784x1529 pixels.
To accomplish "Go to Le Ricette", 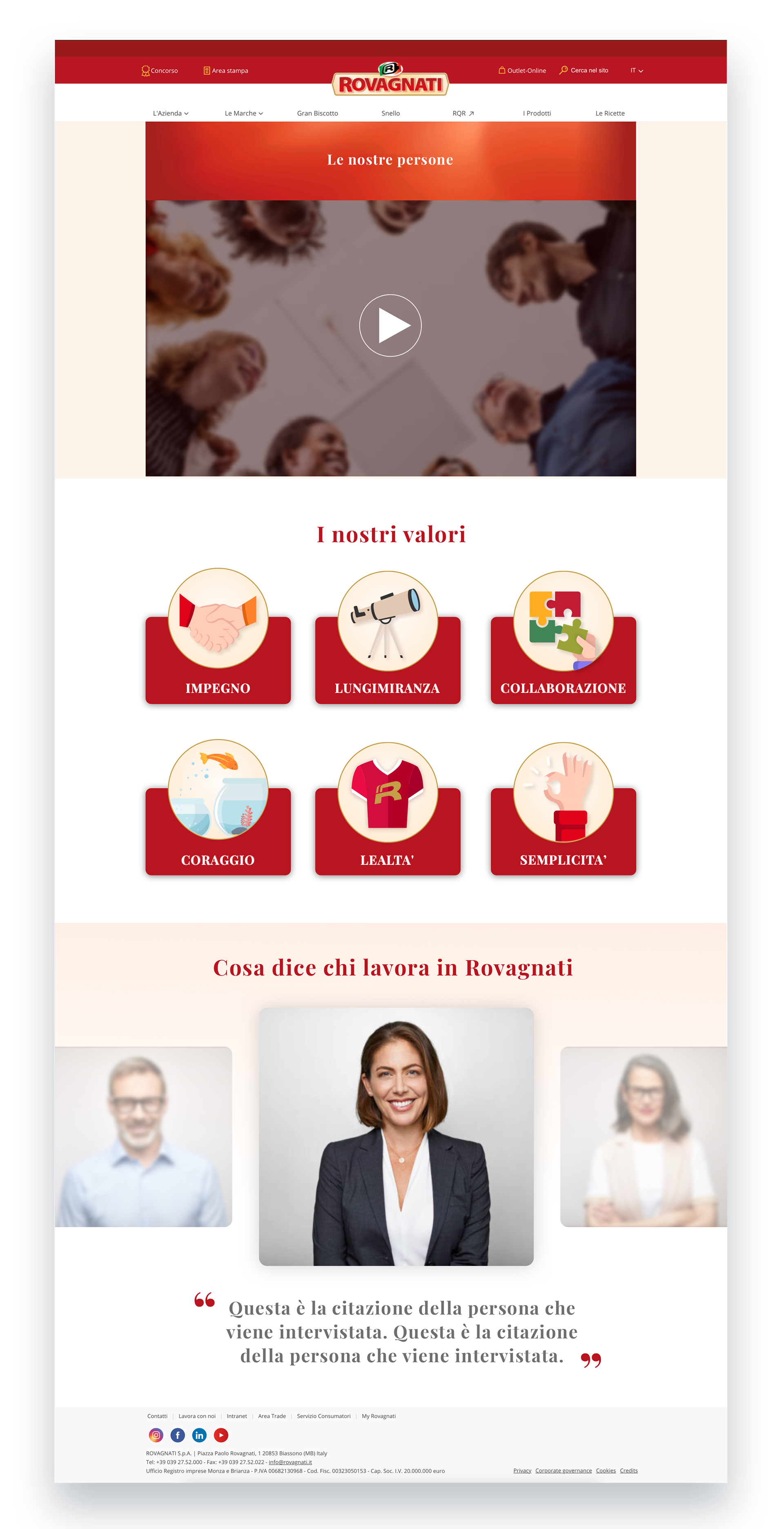I will tap(610, 114).
